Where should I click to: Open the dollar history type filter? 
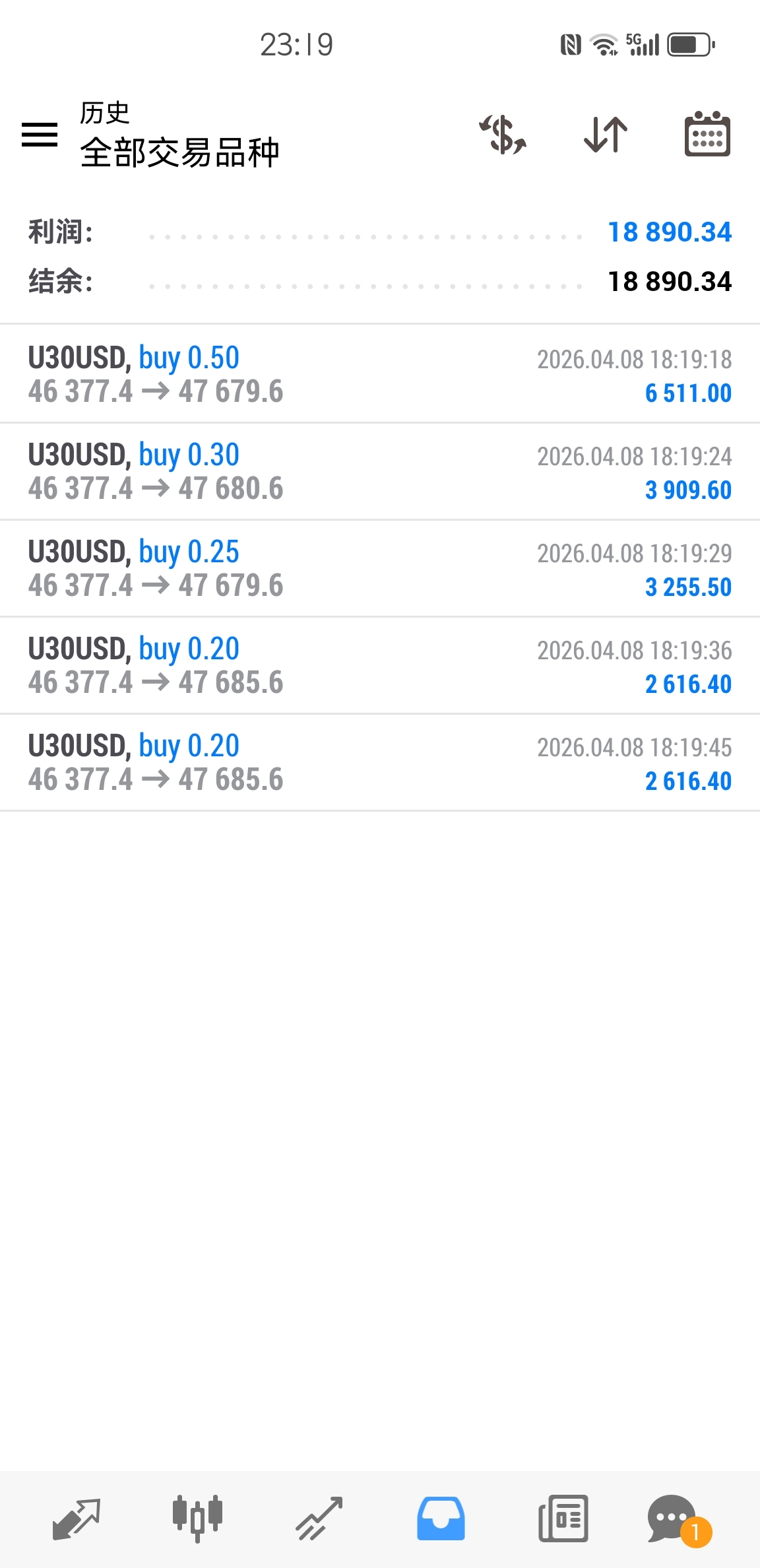tap(503, 135)
